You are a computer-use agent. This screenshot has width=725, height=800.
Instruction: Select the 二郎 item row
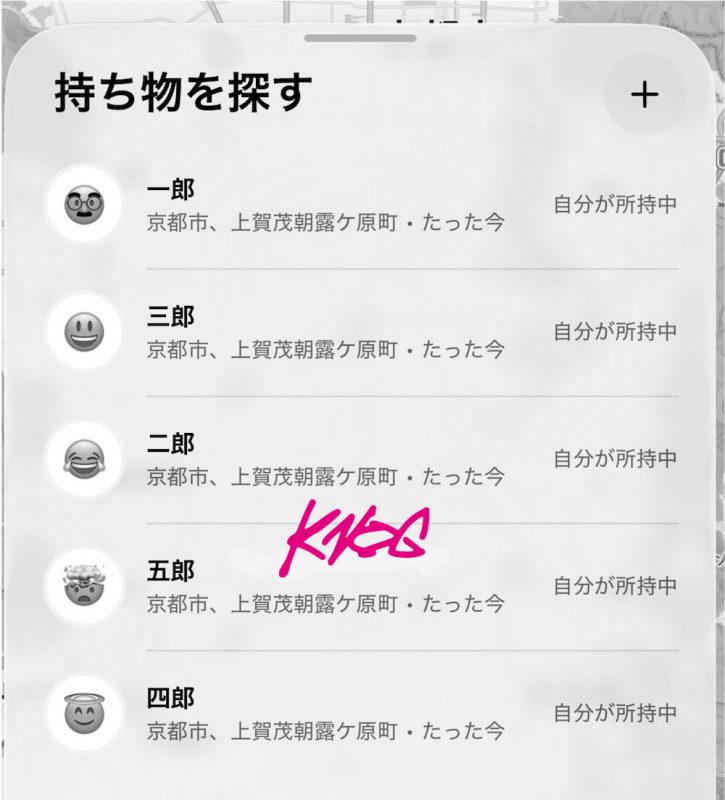(360, 459)
